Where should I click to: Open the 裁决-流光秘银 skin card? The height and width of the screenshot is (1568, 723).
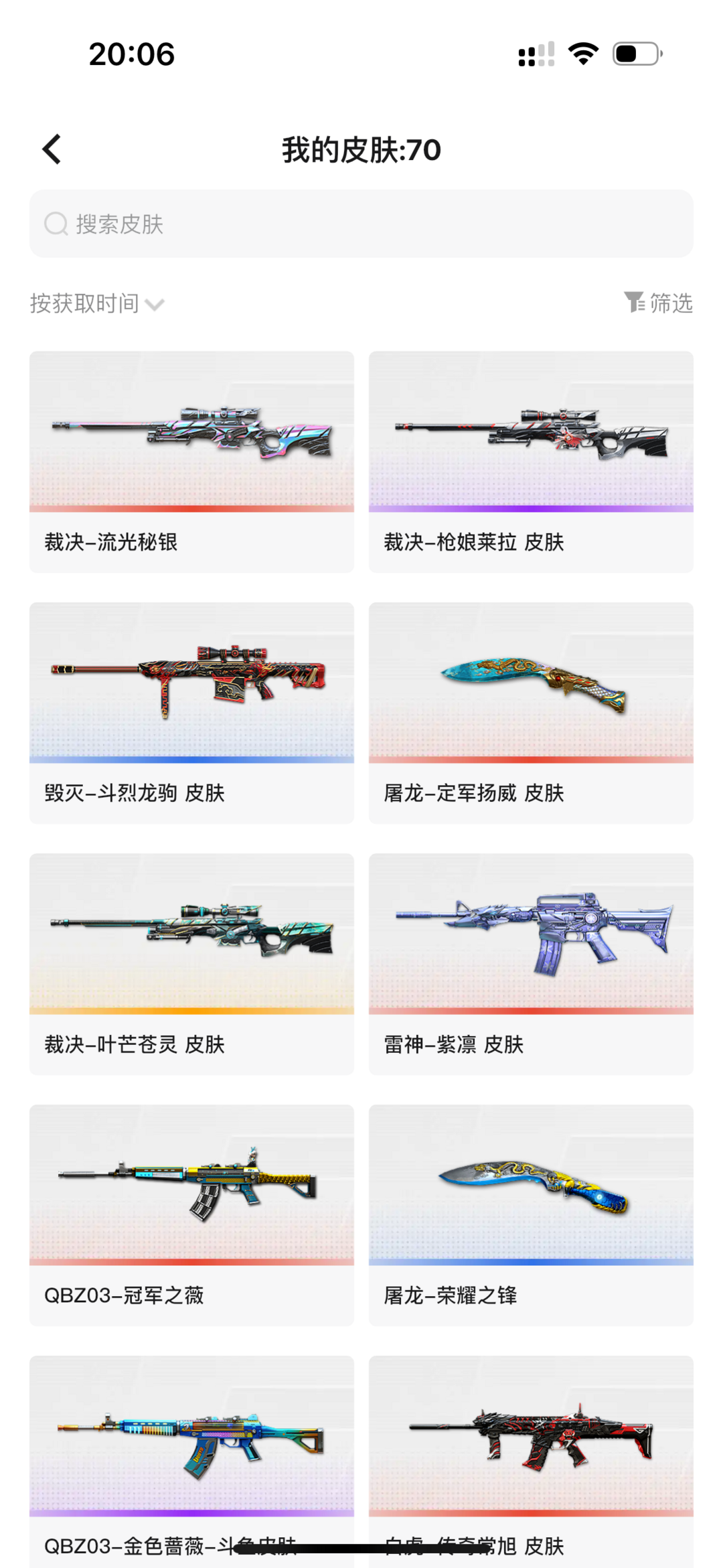[191, 461]
